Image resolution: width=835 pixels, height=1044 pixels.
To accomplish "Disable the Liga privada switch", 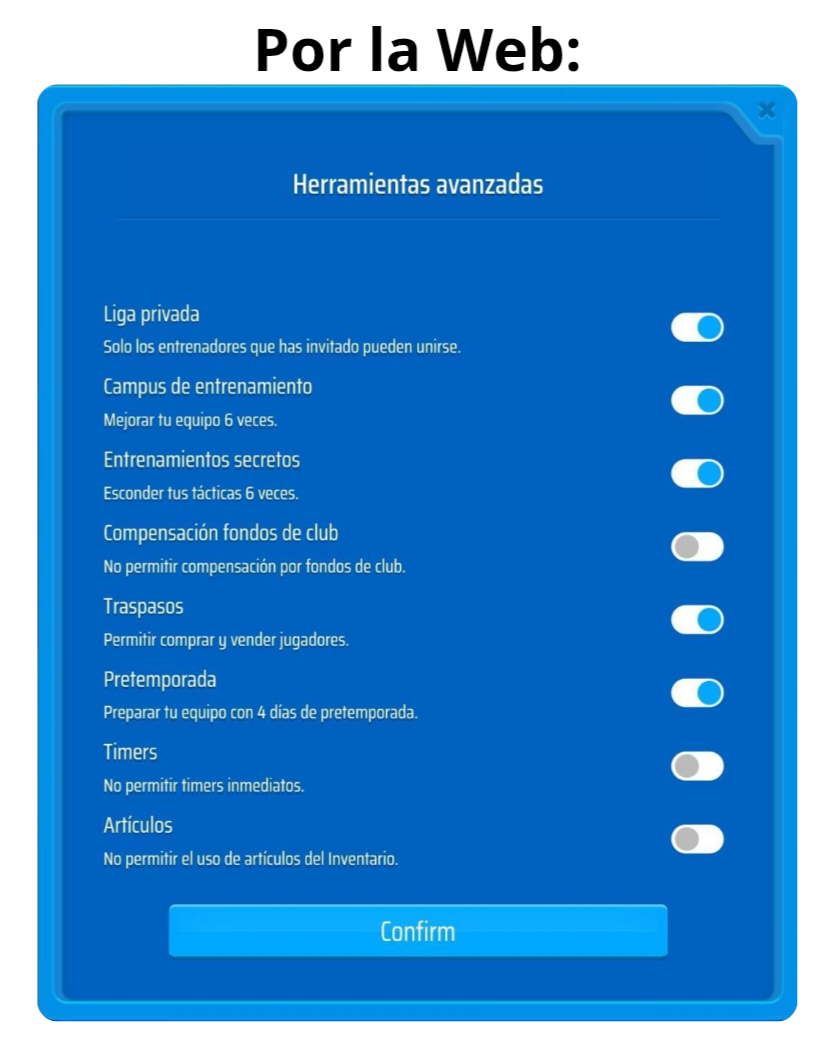I will point(697,328).
